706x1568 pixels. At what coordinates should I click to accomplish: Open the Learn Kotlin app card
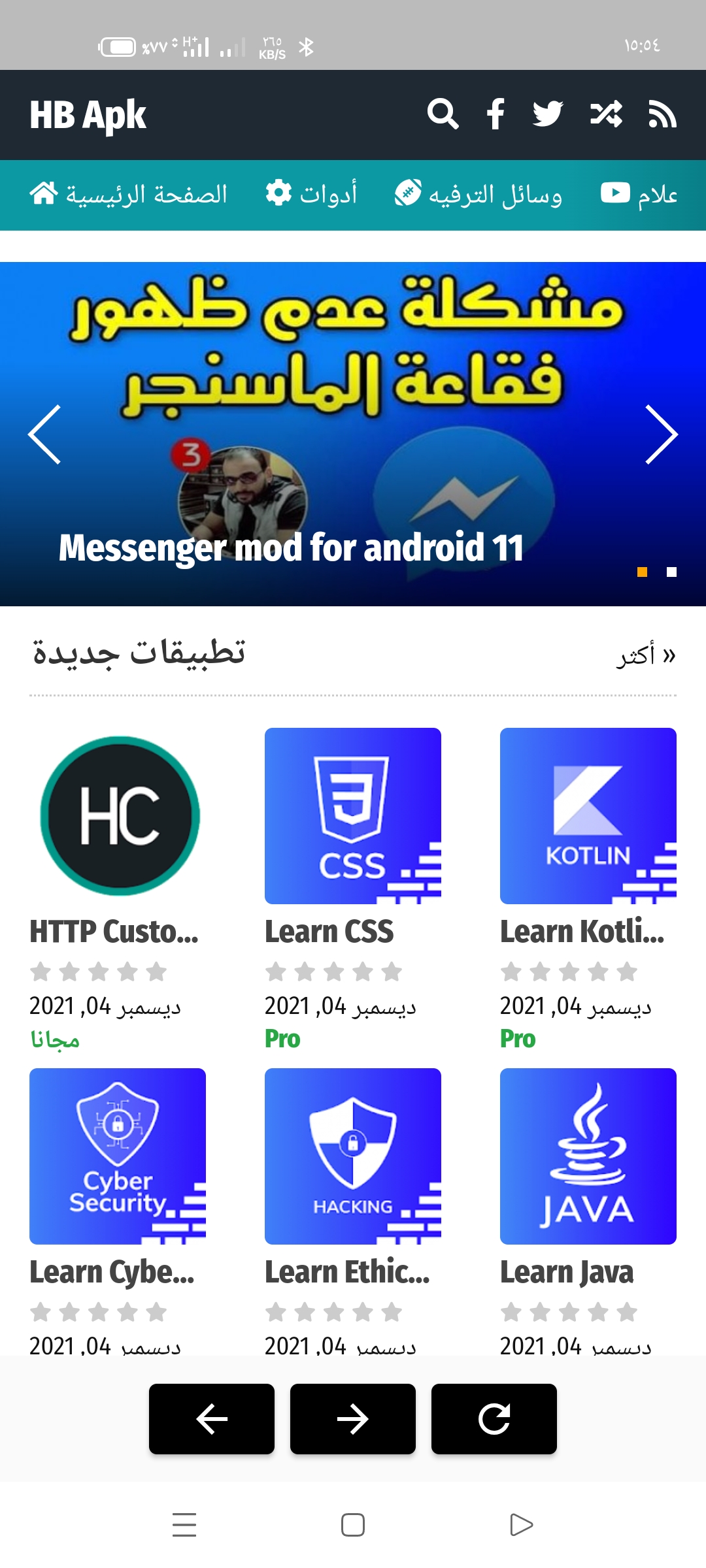[x=588, y=889]
